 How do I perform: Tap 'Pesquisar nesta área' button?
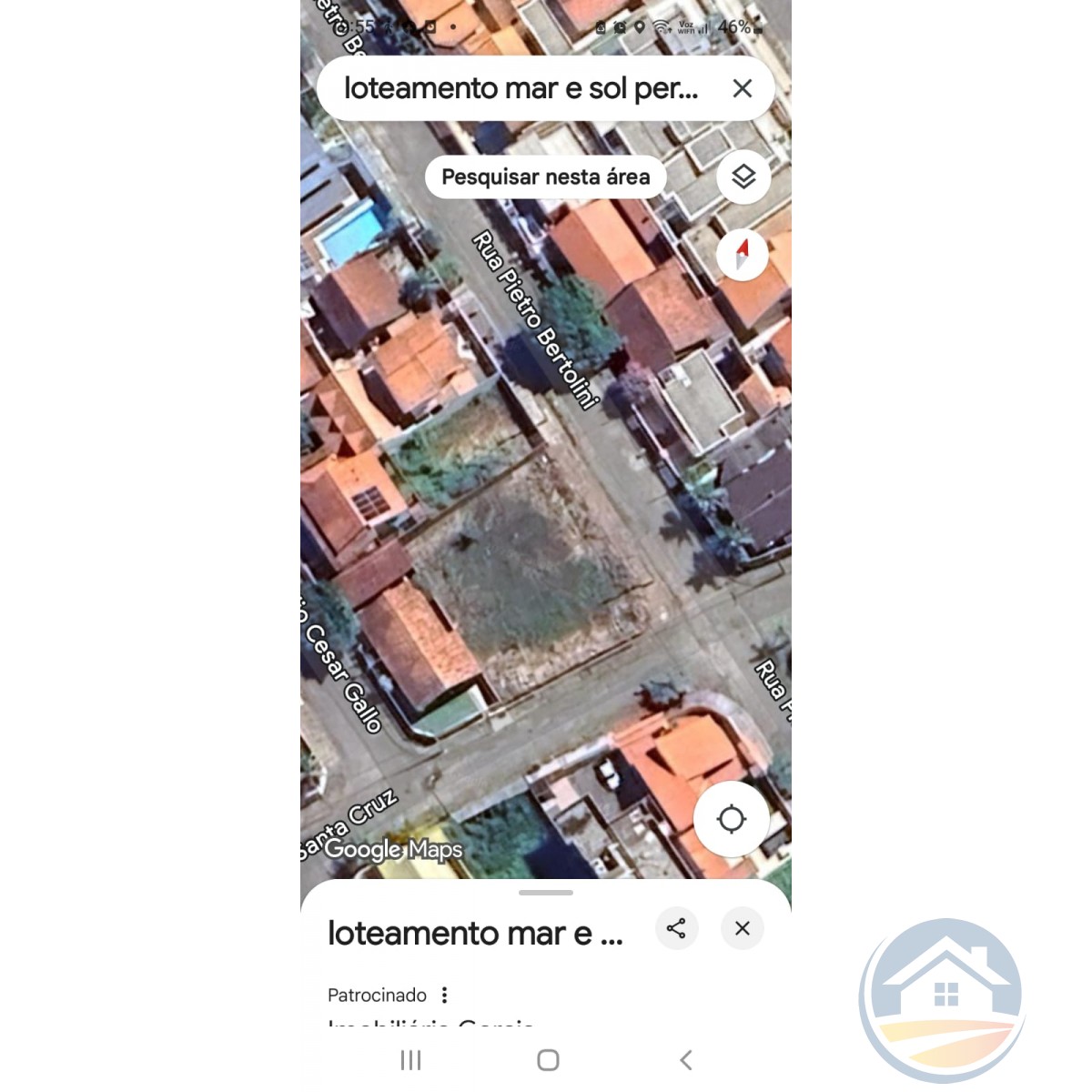click(545, 177)
